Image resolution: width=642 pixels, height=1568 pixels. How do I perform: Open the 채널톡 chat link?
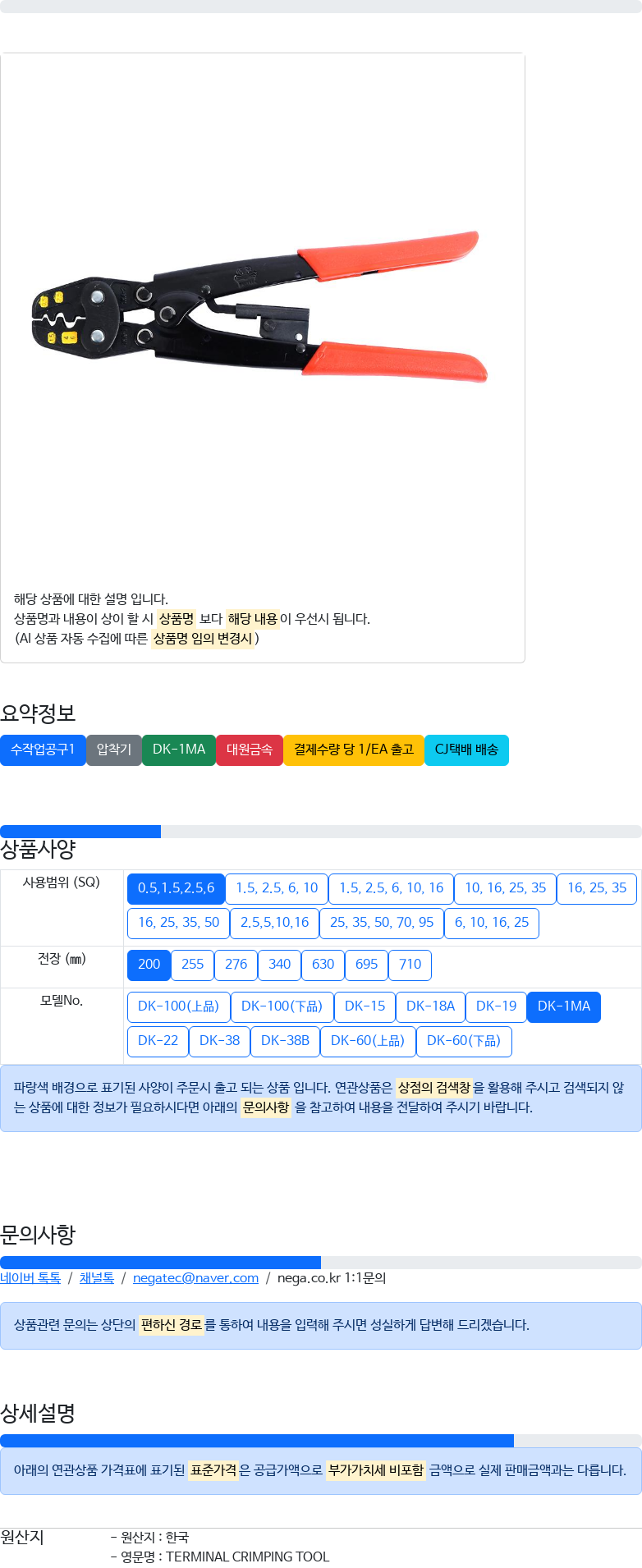(x=96, y=1277)
